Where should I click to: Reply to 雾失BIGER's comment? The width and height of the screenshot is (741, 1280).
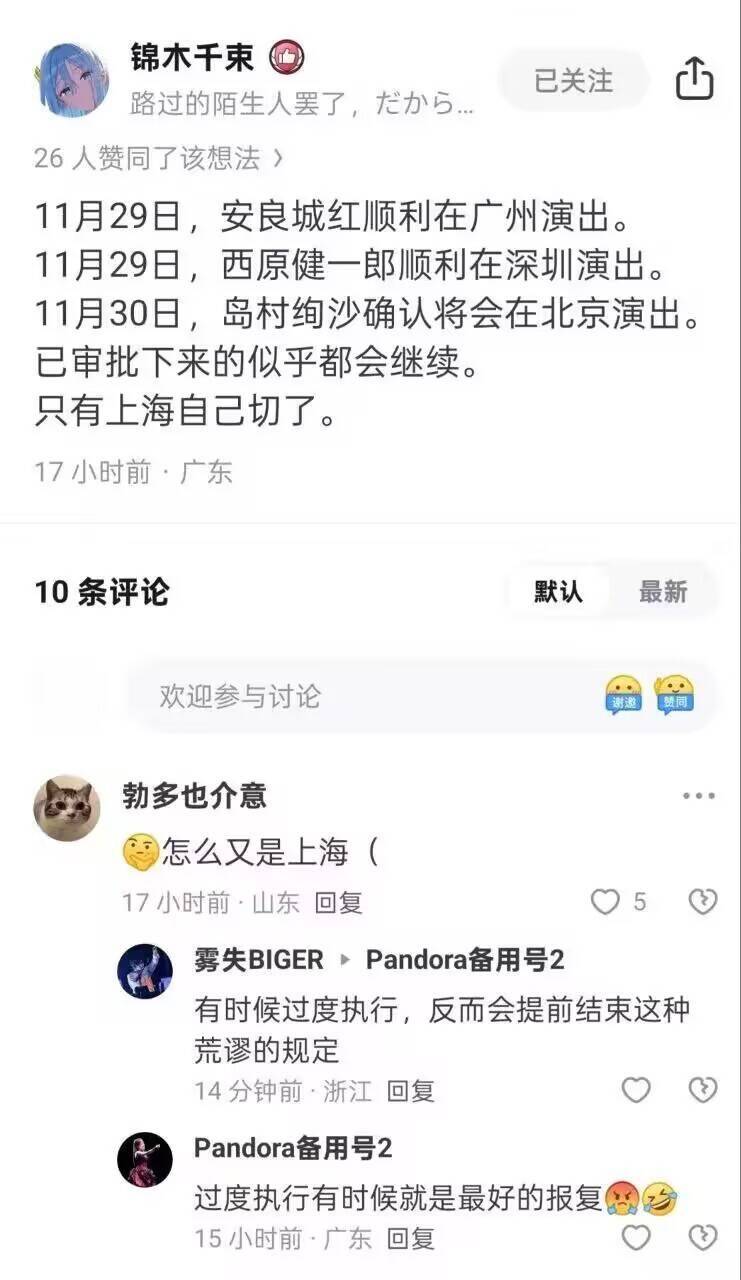(x=410, y=1091)
